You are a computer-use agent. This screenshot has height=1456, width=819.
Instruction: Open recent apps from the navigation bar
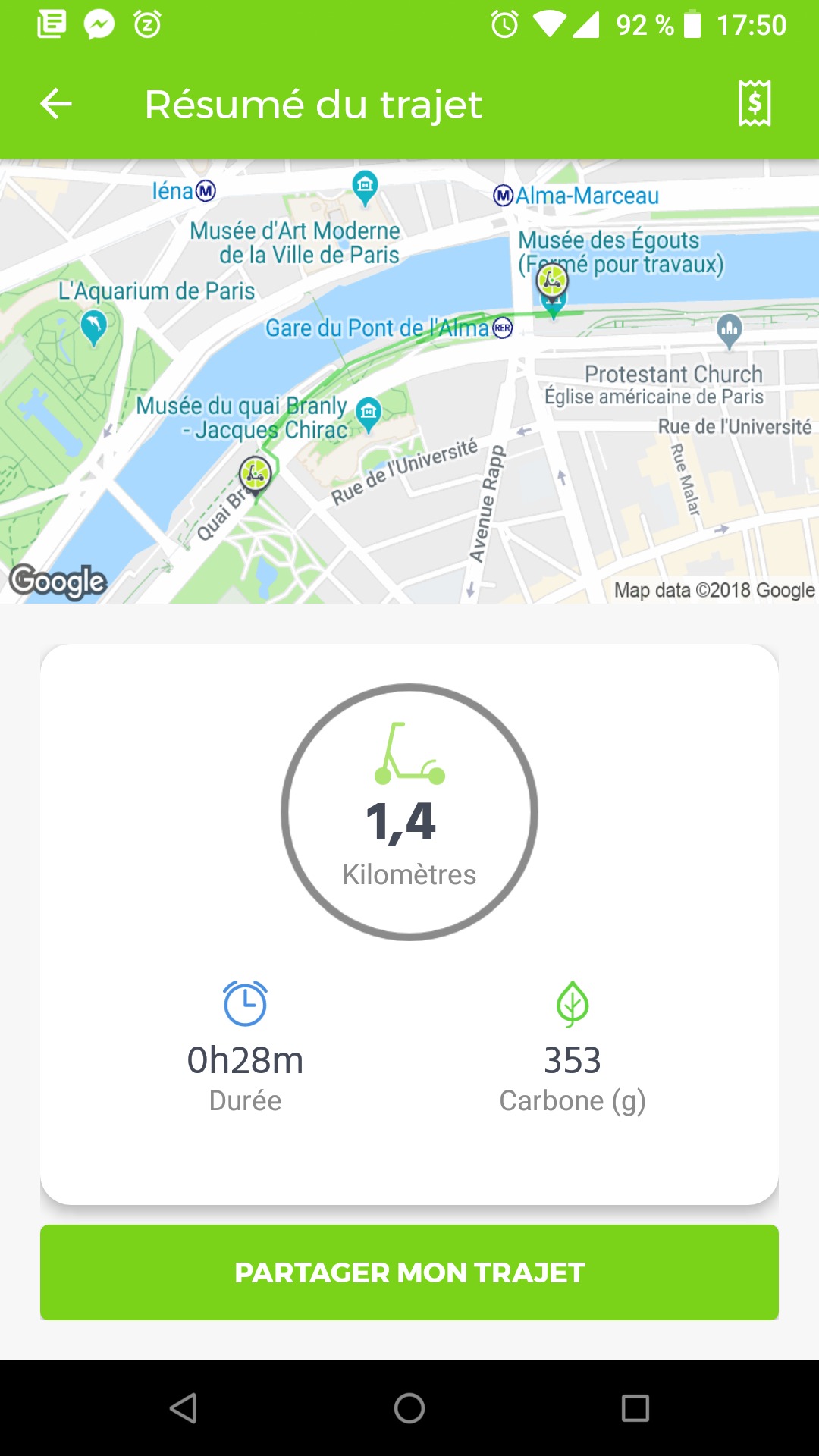(635, 1408)
